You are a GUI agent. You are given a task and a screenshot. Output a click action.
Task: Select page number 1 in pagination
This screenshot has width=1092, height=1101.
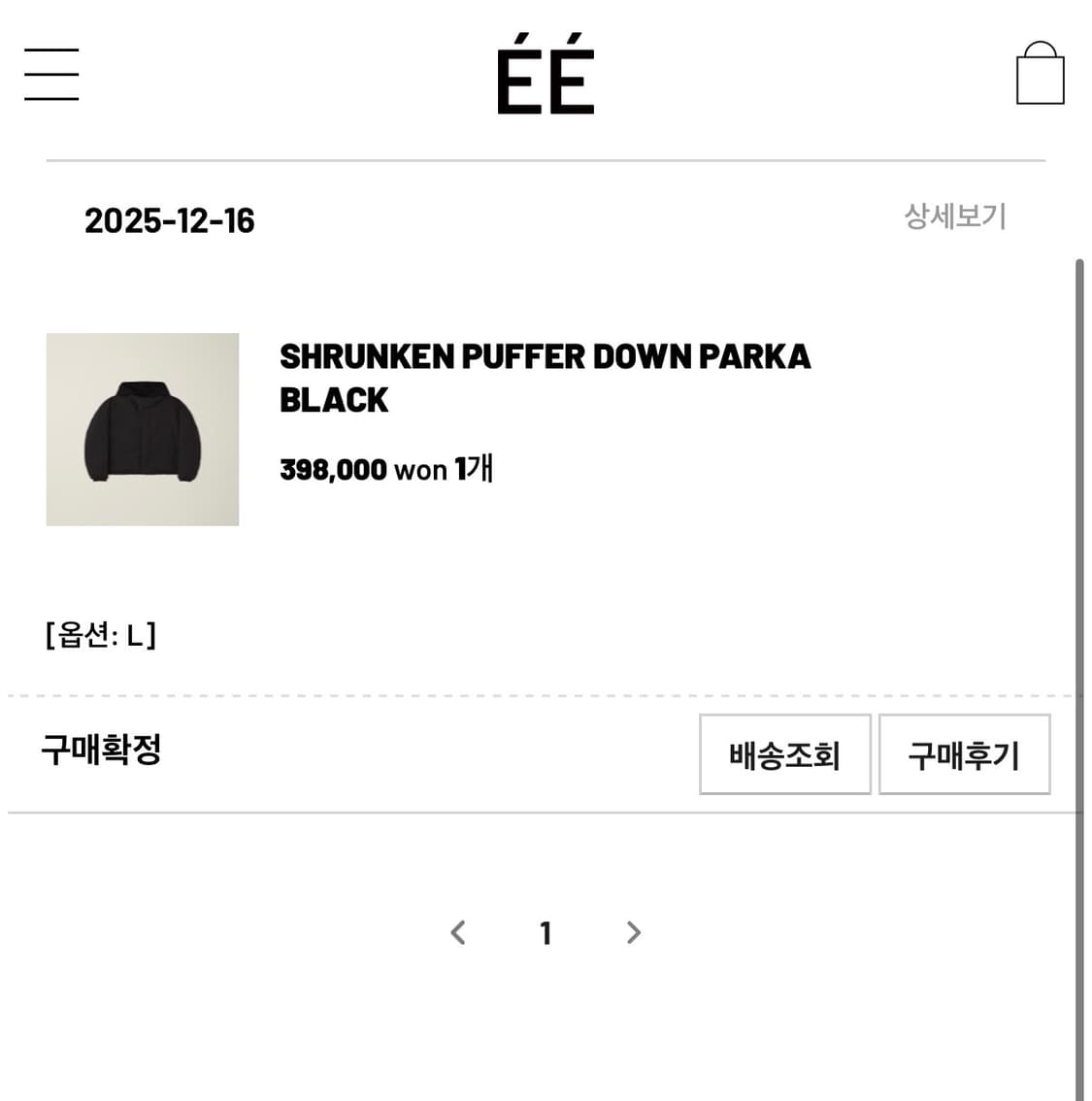(x=546, y=932)
